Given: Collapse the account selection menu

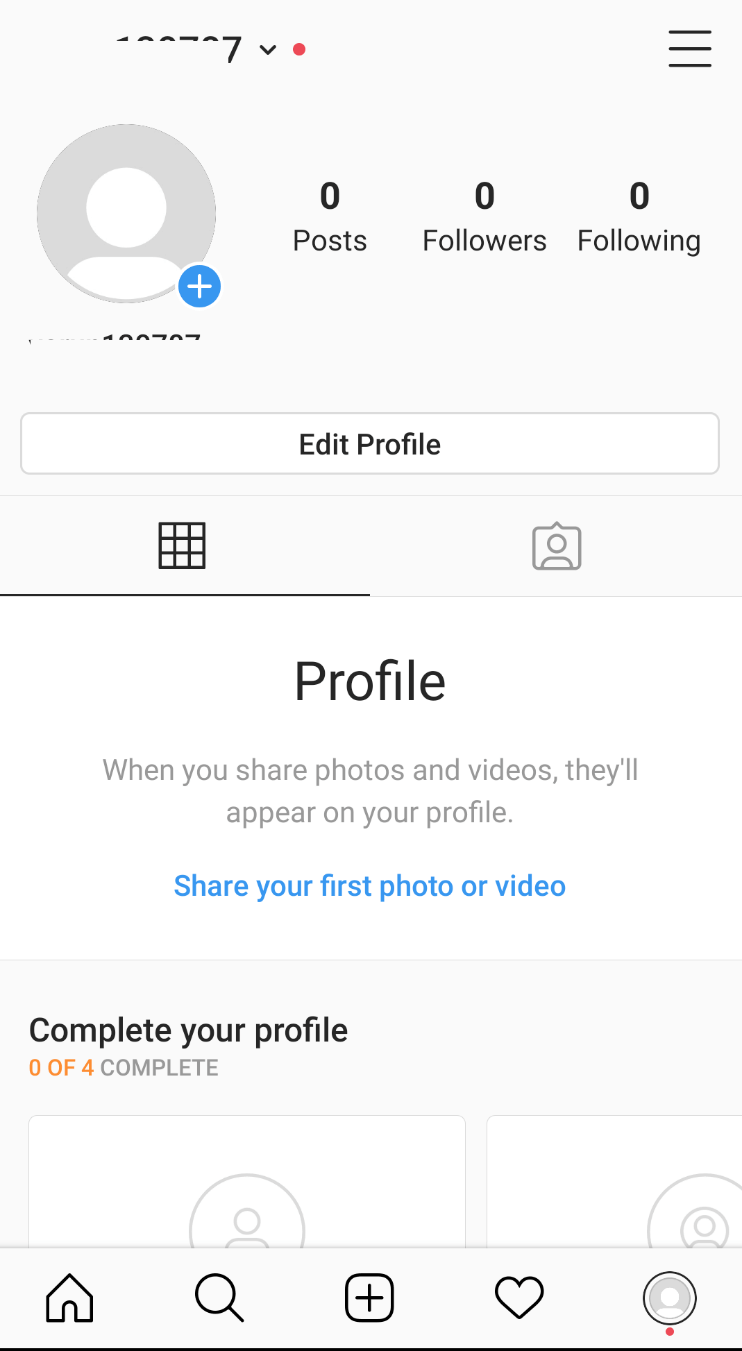Looking at the screenshot, I should tap(267, 49).
